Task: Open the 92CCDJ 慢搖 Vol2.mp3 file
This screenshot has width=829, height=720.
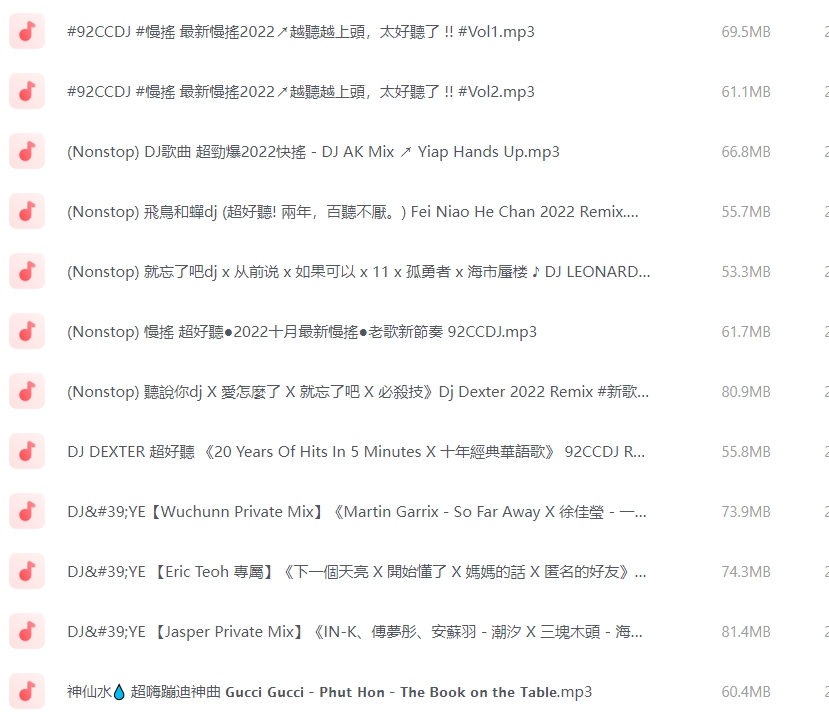Action: [300, 92]
